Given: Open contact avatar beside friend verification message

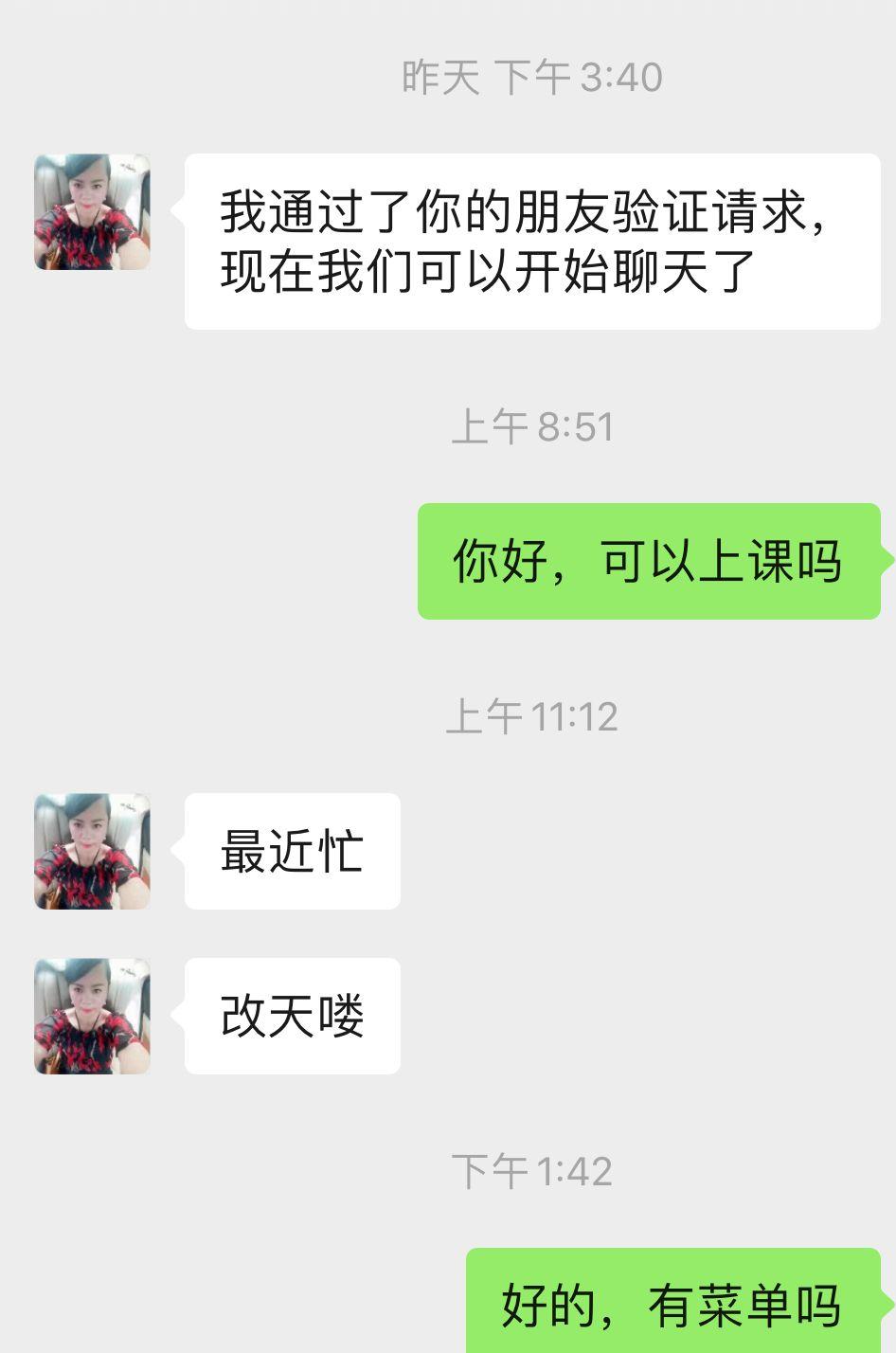Looking at the screenshot, I should point(92,212).
